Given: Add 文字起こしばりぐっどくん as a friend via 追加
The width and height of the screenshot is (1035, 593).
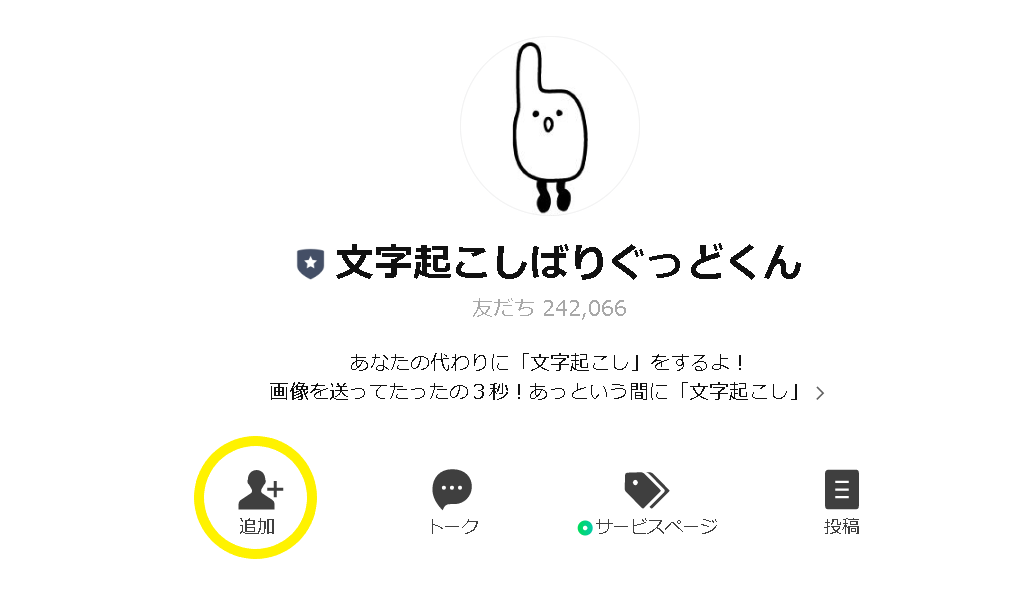Looking at the screenshot, I should coord(257,500).
